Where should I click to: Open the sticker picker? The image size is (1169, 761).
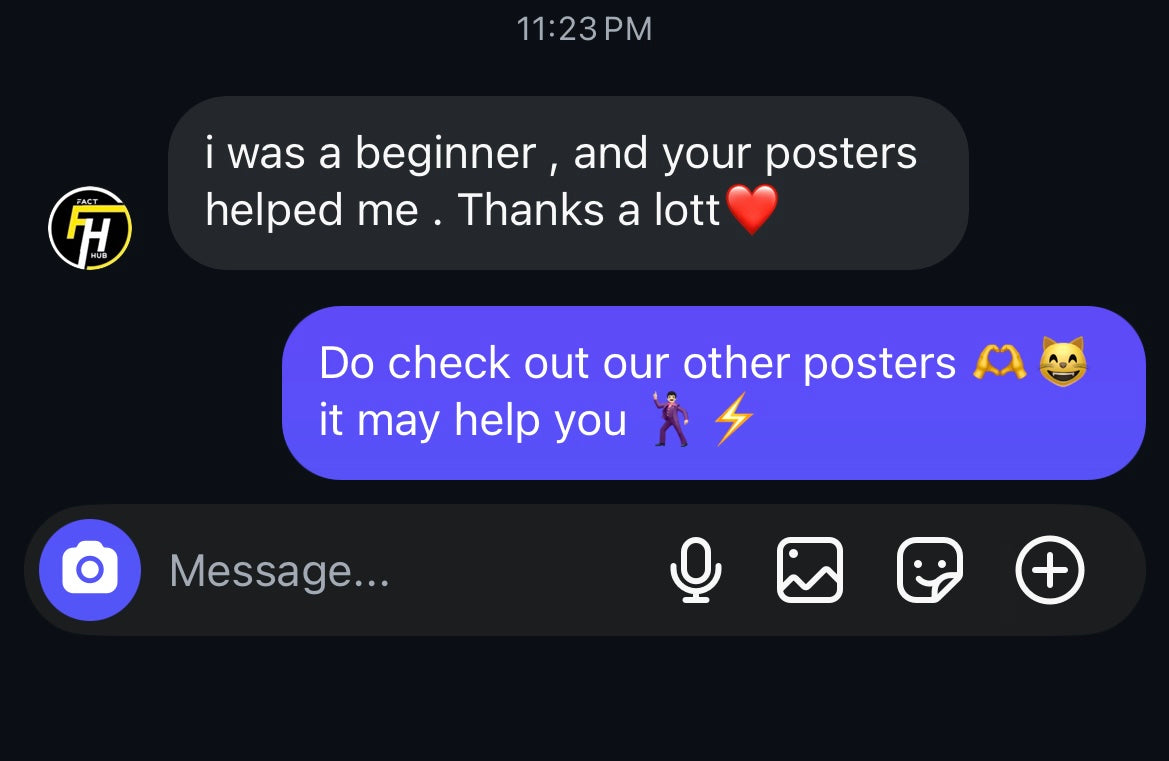pyautogui.click(x=929, y=570)
